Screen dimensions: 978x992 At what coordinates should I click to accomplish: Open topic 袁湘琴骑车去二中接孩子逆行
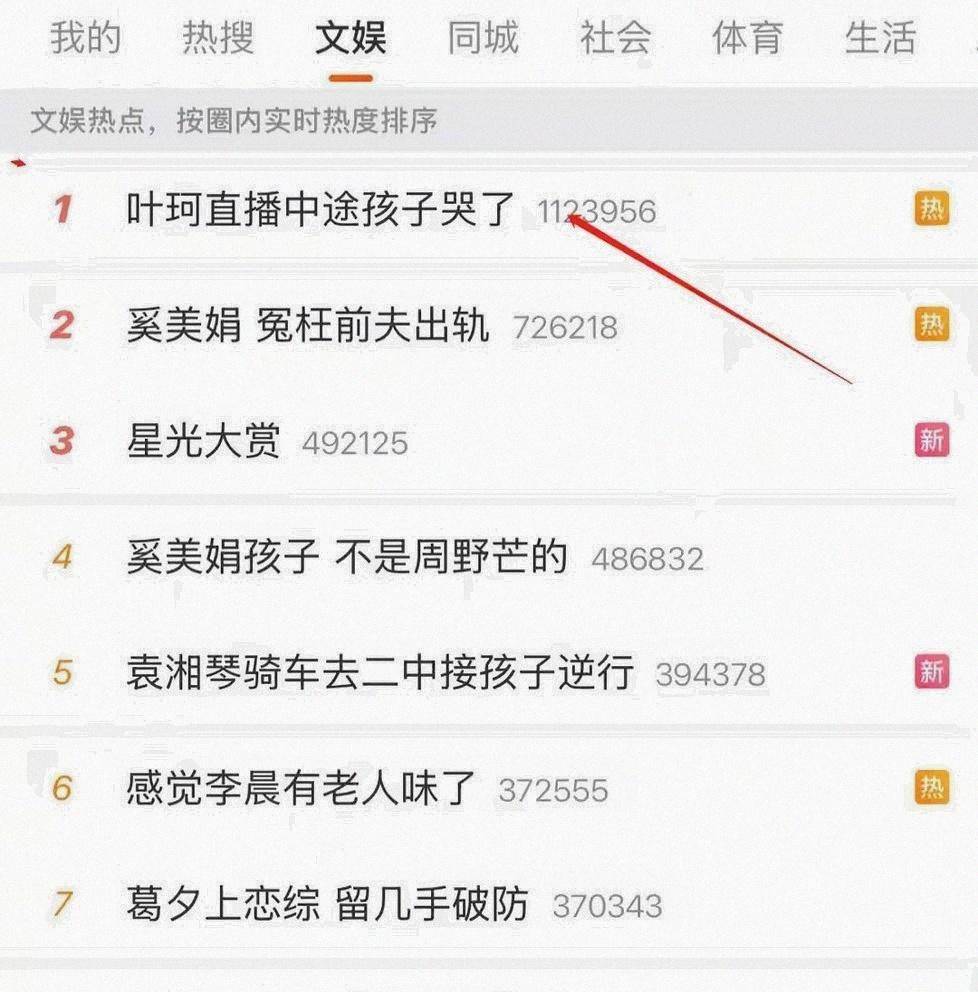pos(380,673)
